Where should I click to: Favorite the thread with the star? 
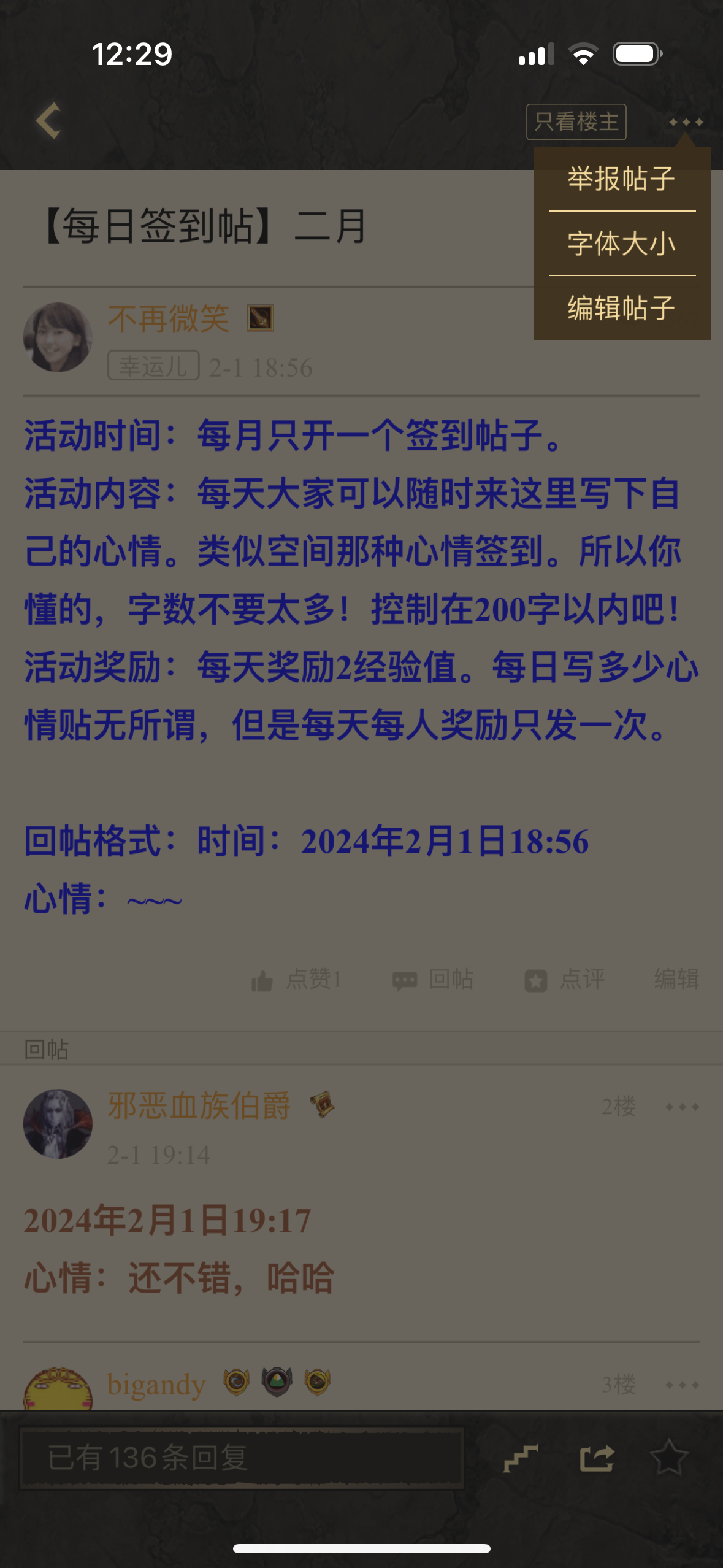click(668, 1458)
